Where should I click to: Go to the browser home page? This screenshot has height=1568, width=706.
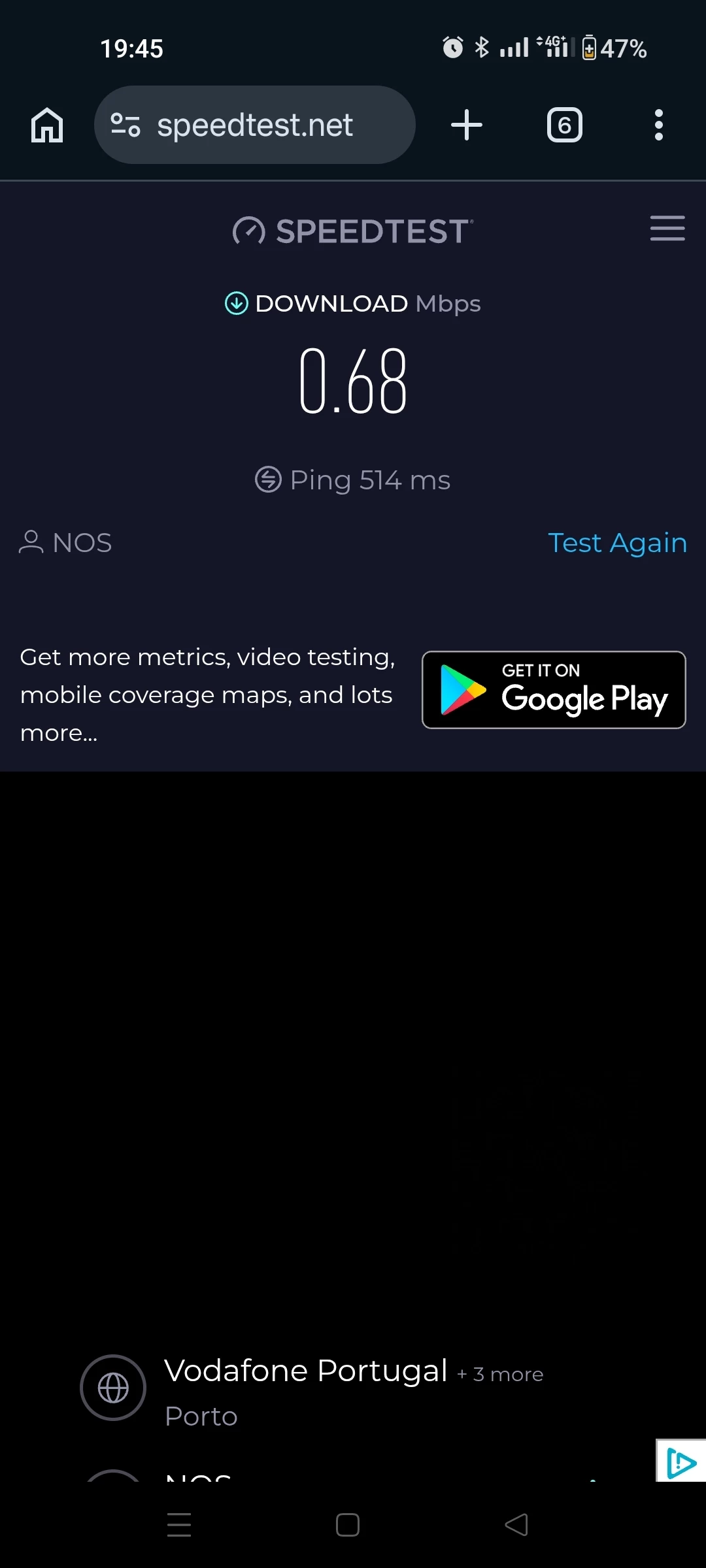47,125
